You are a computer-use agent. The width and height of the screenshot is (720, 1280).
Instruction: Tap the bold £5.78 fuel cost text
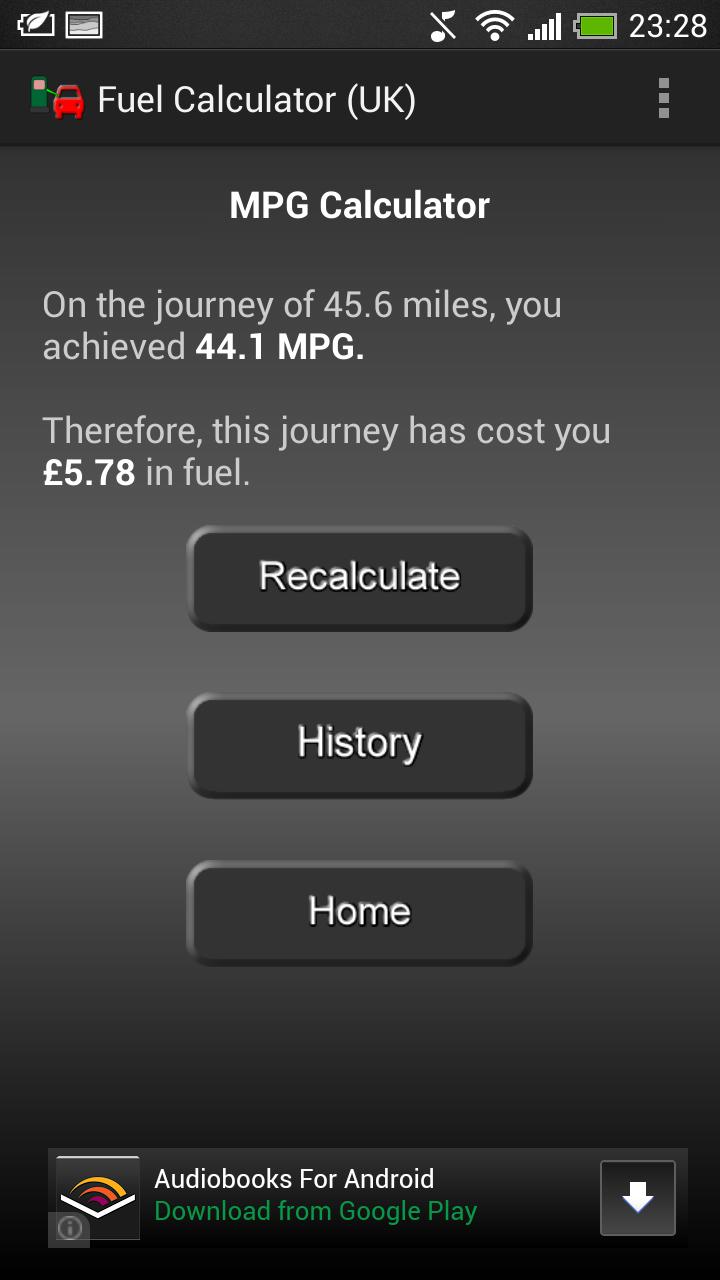(88, 472)
